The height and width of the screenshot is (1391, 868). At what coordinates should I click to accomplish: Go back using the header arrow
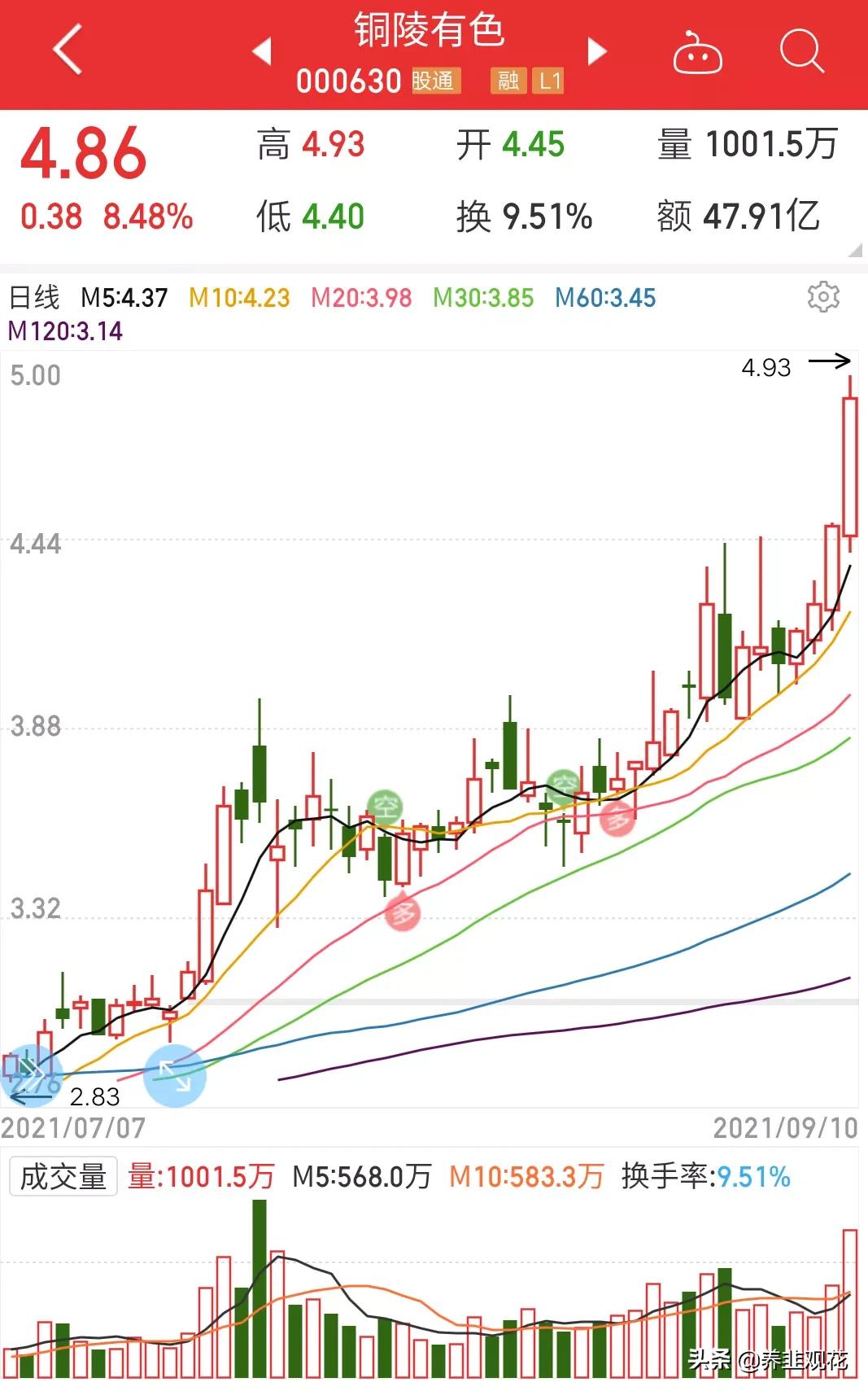[x=68, y=50]
